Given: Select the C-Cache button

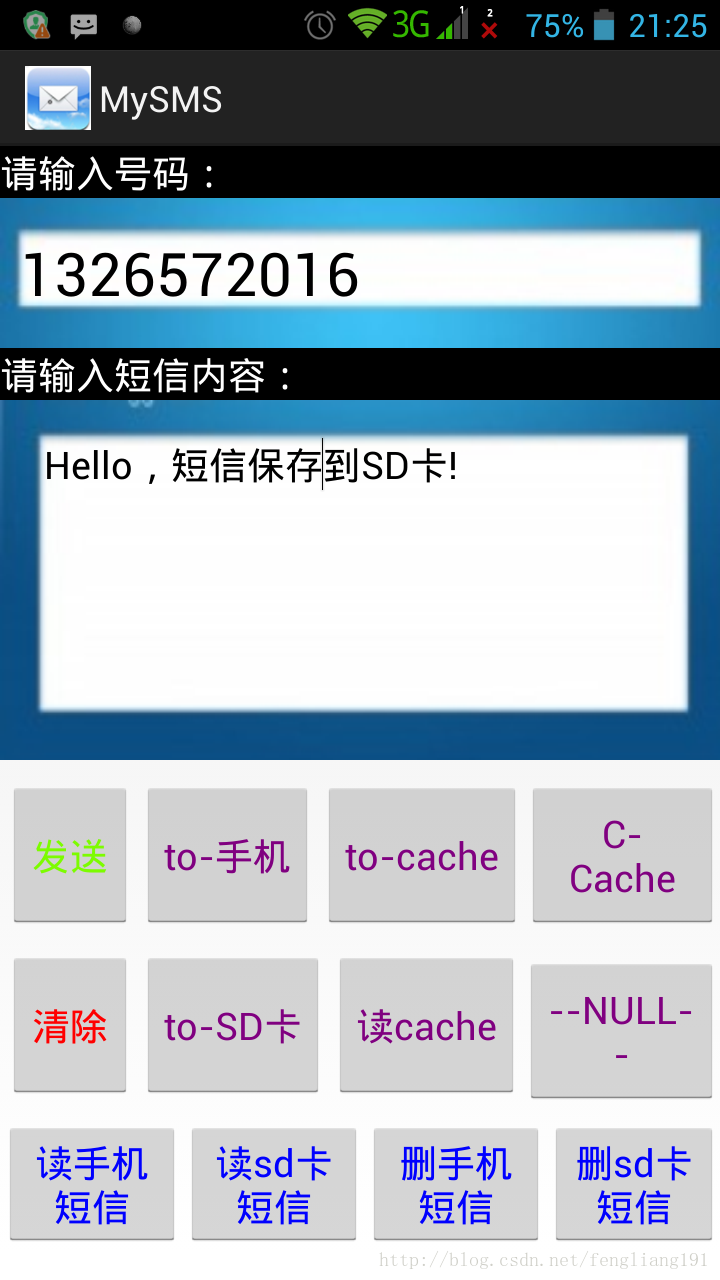Looking at the screenshot, I should (x=622, y=856).
